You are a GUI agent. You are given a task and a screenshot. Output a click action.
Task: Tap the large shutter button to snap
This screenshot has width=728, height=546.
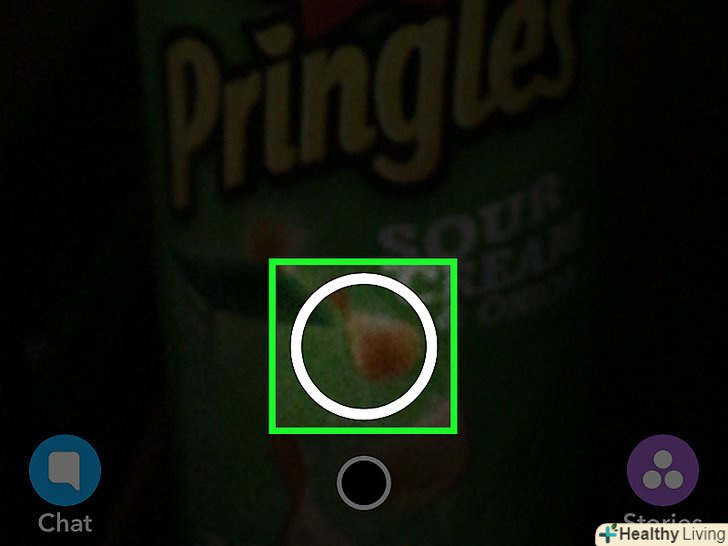click(x=364, y=345)
